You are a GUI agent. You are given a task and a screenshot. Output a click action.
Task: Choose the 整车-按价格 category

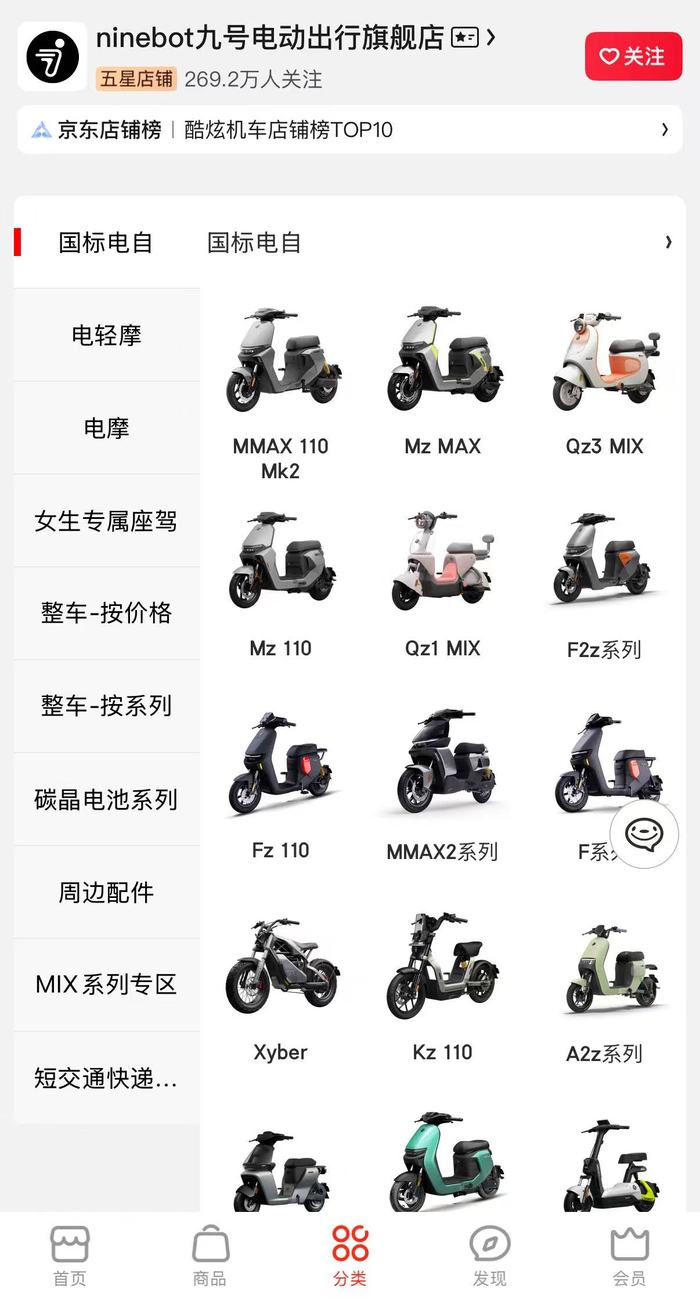pos(106,613)
